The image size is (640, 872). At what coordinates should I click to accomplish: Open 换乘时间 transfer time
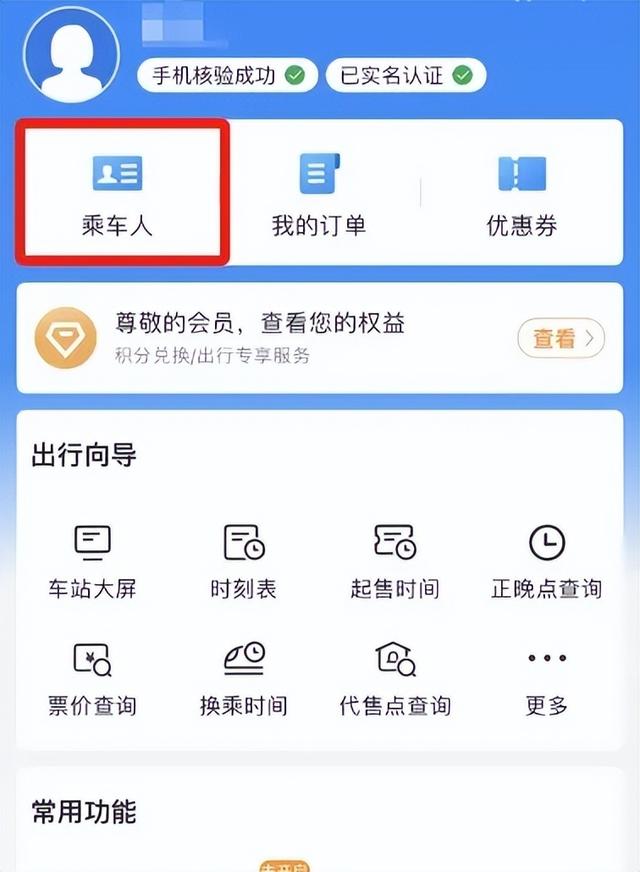[x=243, y=678]
